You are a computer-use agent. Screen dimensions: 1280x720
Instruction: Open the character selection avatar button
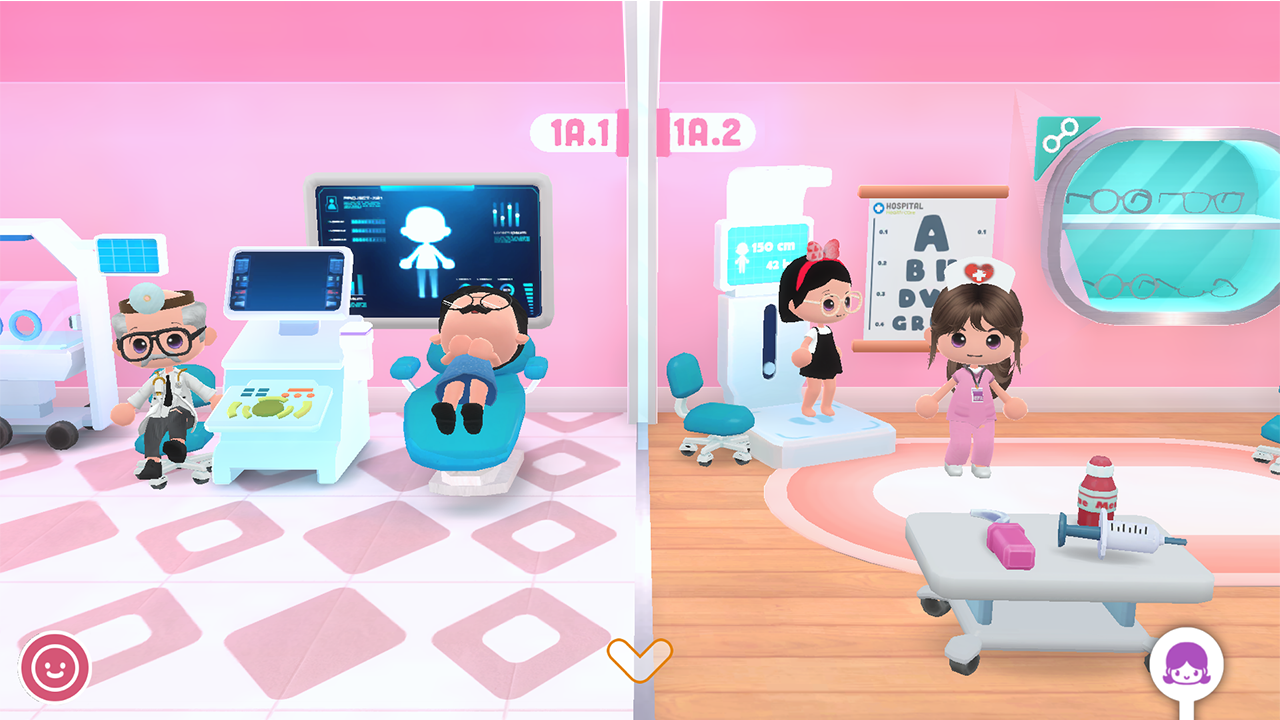click(x=1188, y=667)
